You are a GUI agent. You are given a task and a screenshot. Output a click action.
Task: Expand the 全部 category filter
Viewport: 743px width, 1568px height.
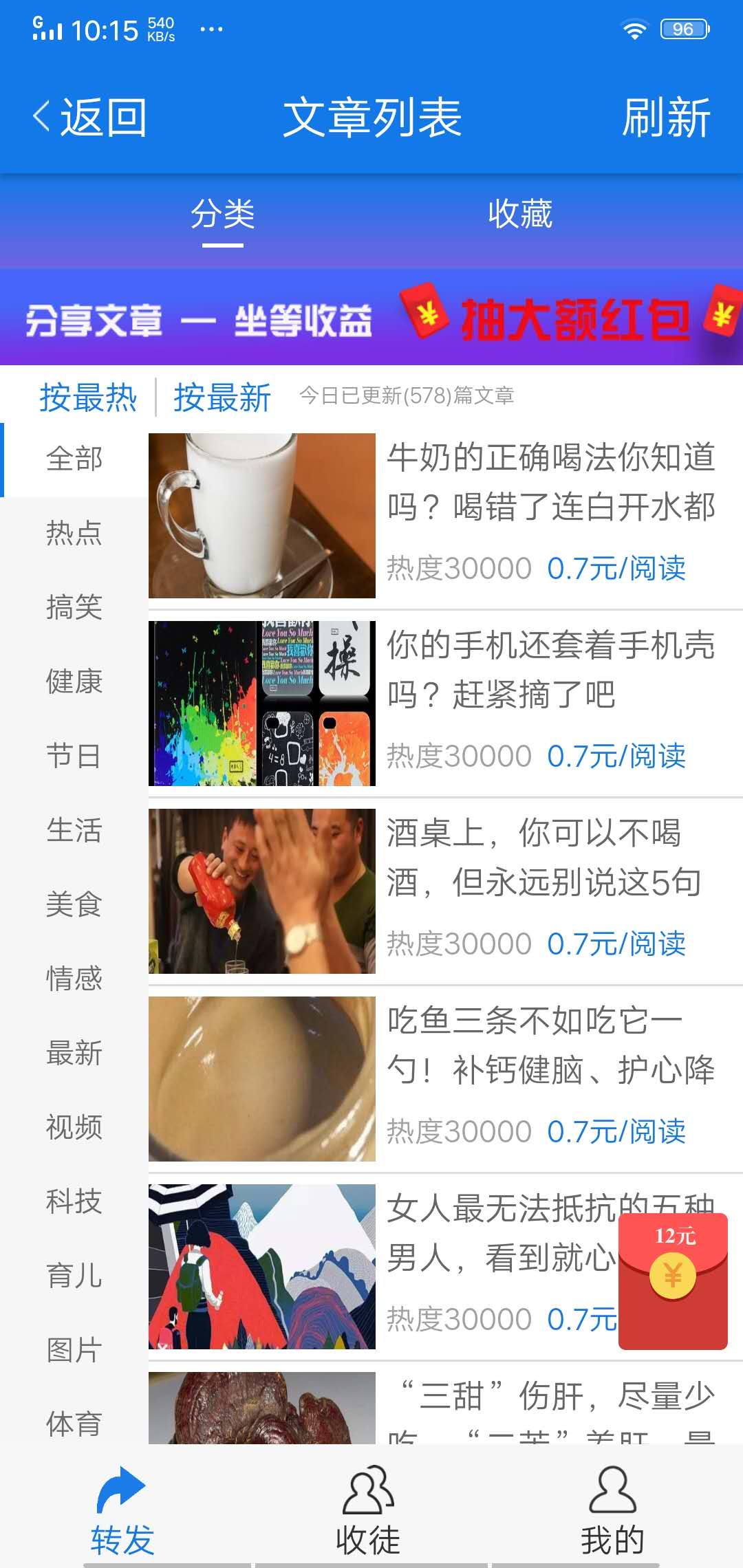(x=74, y=459)
